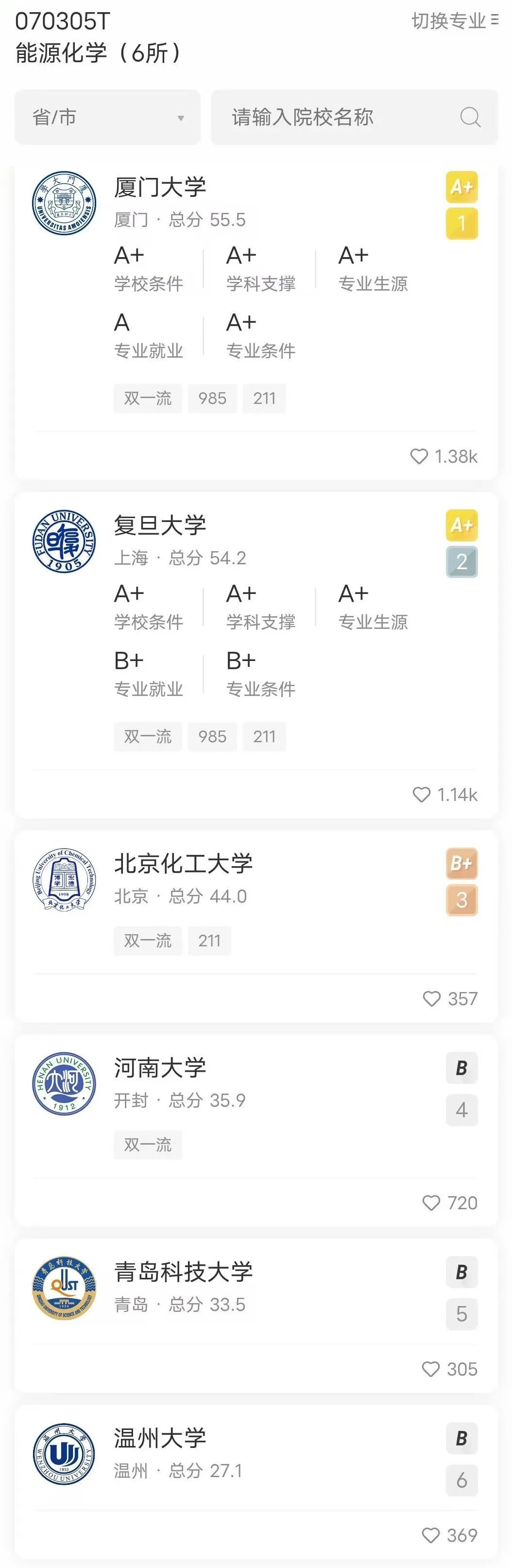Like 青岛科技大学 with the heart icon
Image resolution: width=512 pixels, height=1568 pixels.
(430, 1369)
